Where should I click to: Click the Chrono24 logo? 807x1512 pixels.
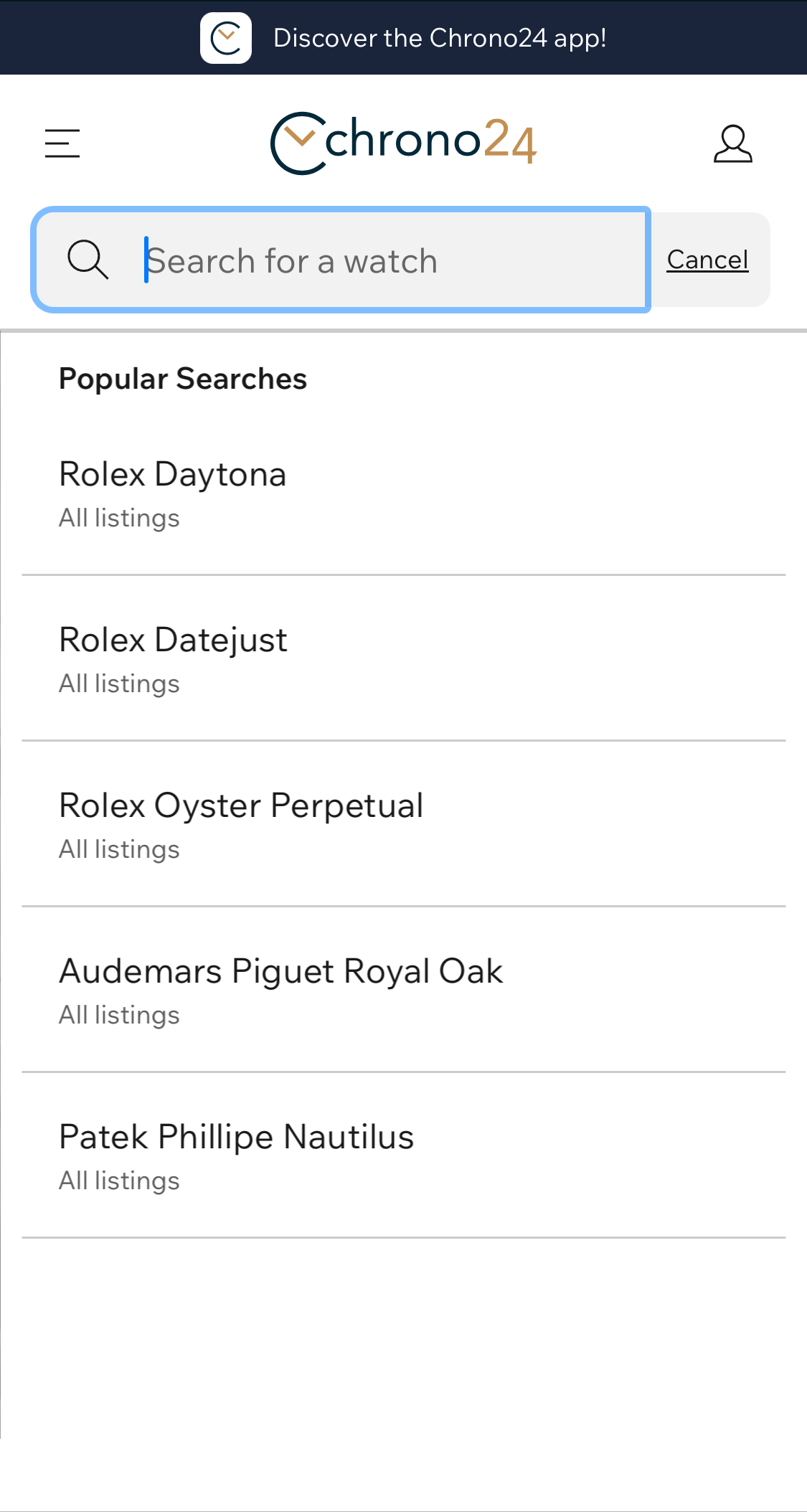pos(403,141)
